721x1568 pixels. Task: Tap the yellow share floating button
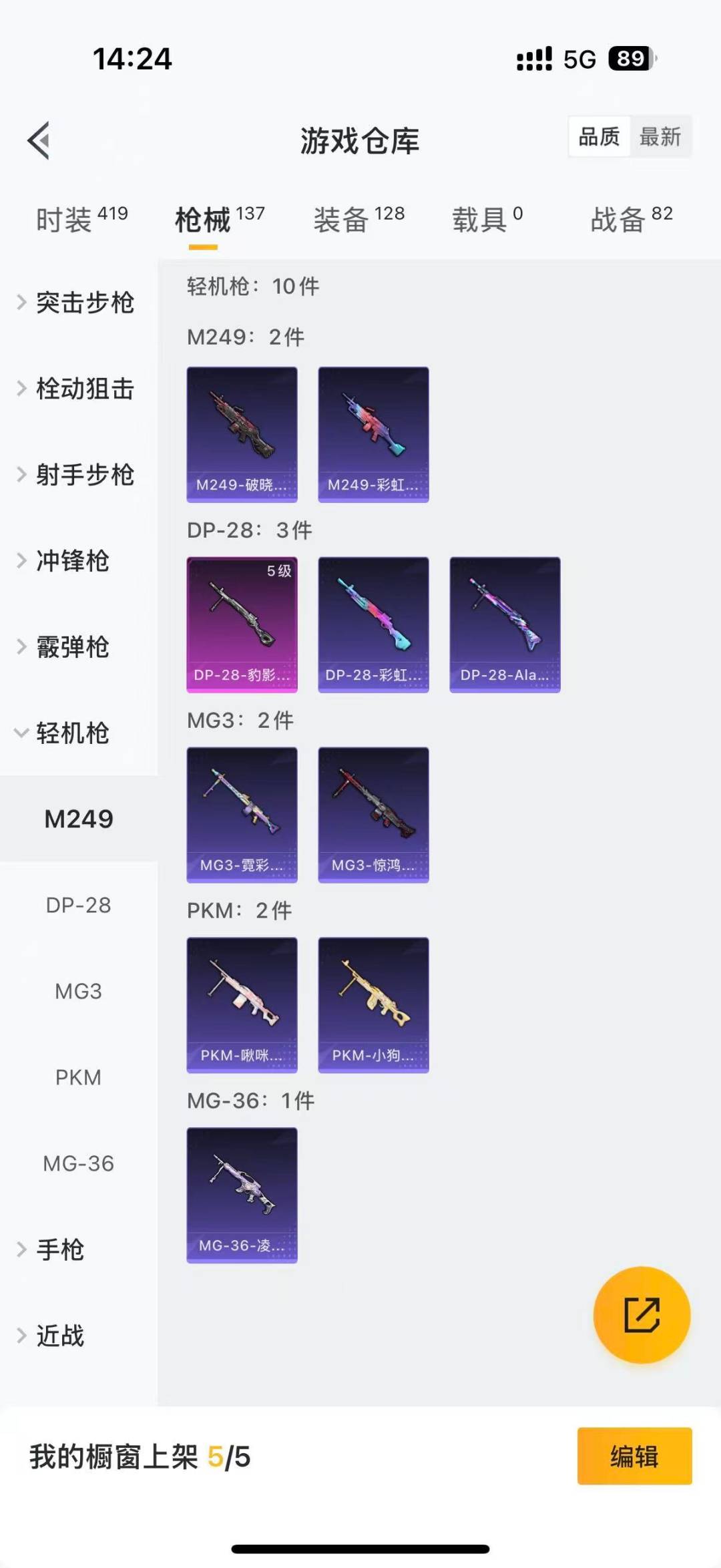[642, 1315]
